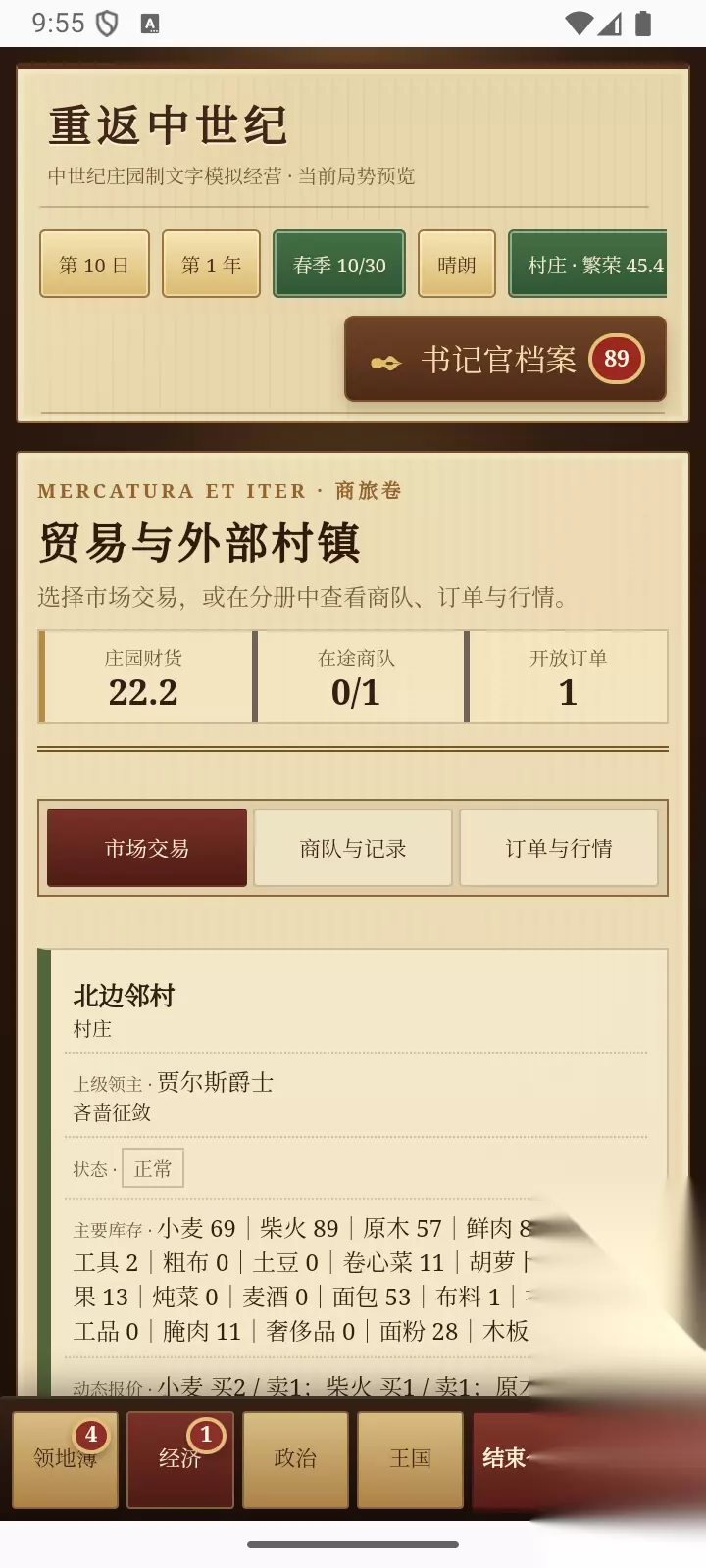This screenshot has height=1568, width=706.
Task: Tap the 村庄 · 繁荣 45.4 chip
Action: 588,264
